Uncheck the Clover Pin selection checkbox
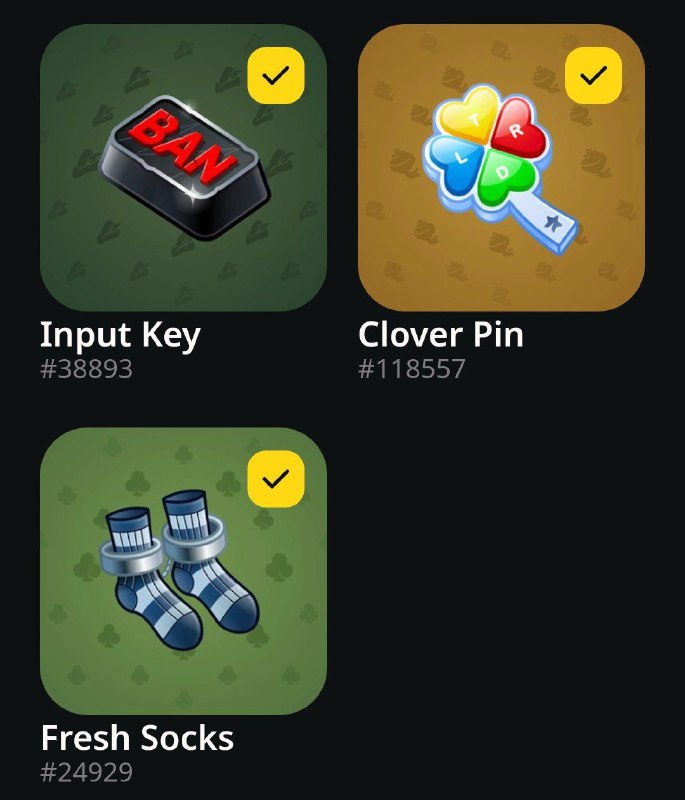The image size is (685, 800). tap(593, 75)
